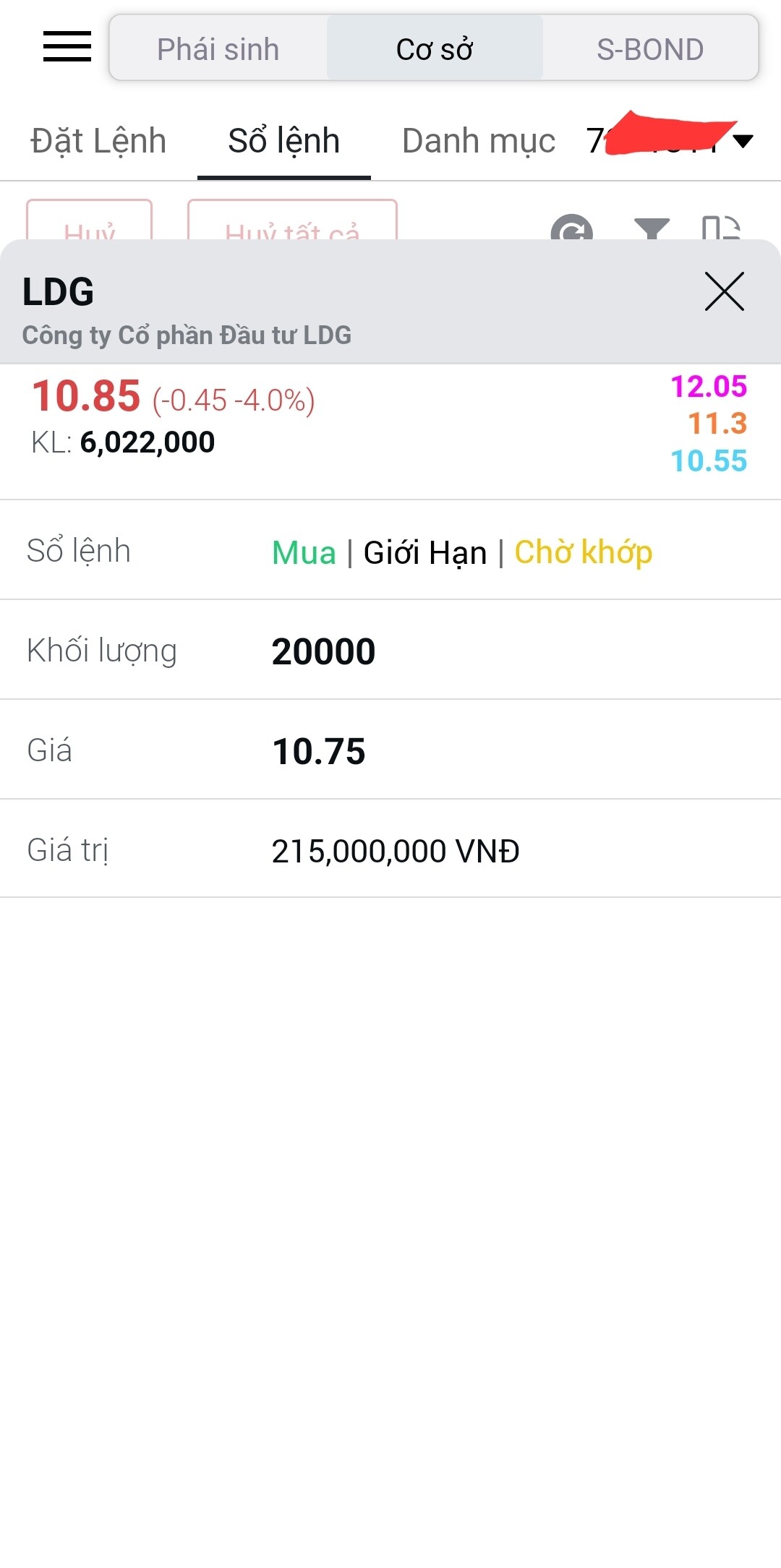Open the hamburger drawer menu
This screenshot has width=781, height=1568.
tap(67, 47)
